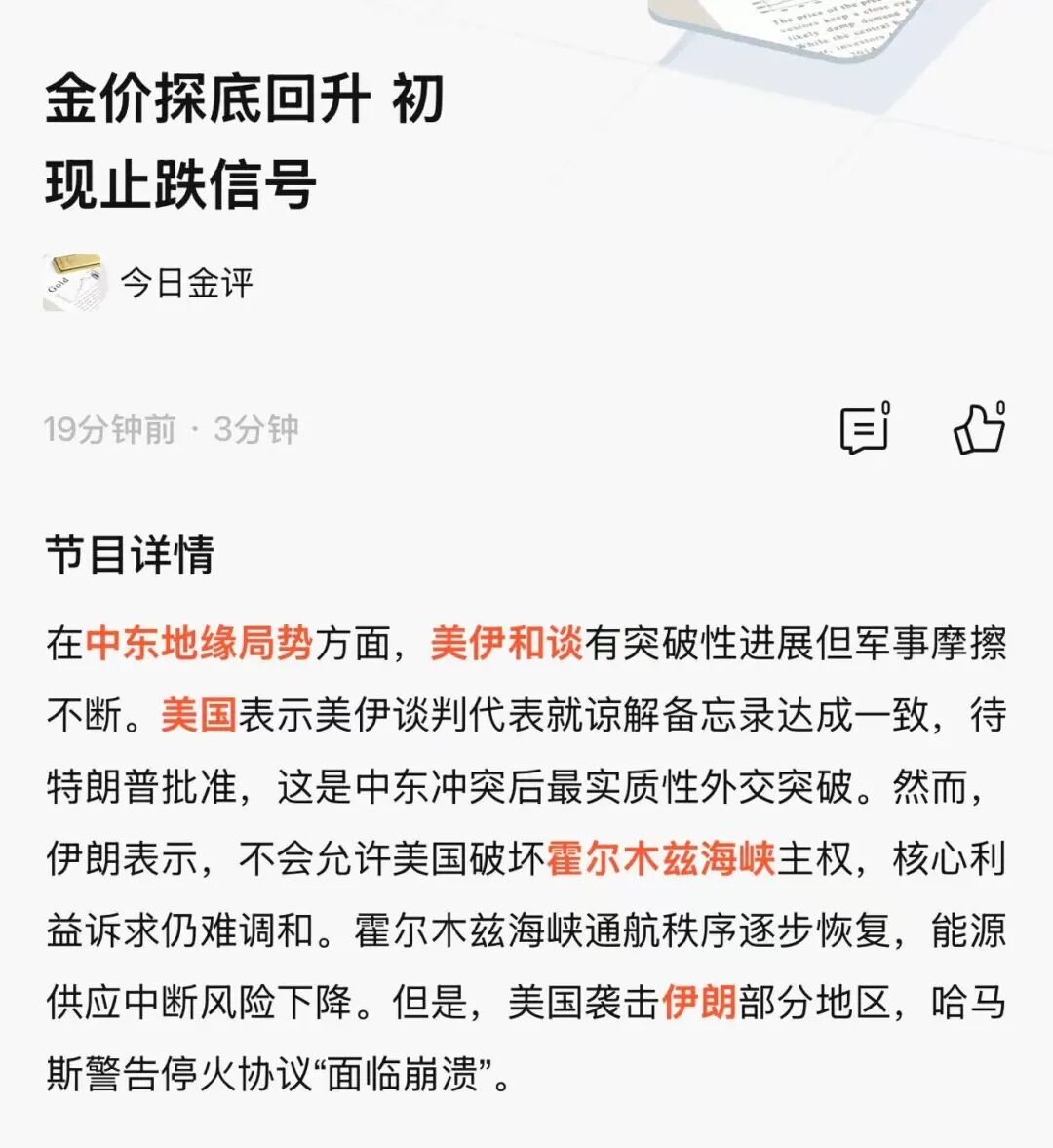The image size is (1053, 1148).
Task: Tap the highlighted 伊朗 keyword
Action: click(699, 1003)
